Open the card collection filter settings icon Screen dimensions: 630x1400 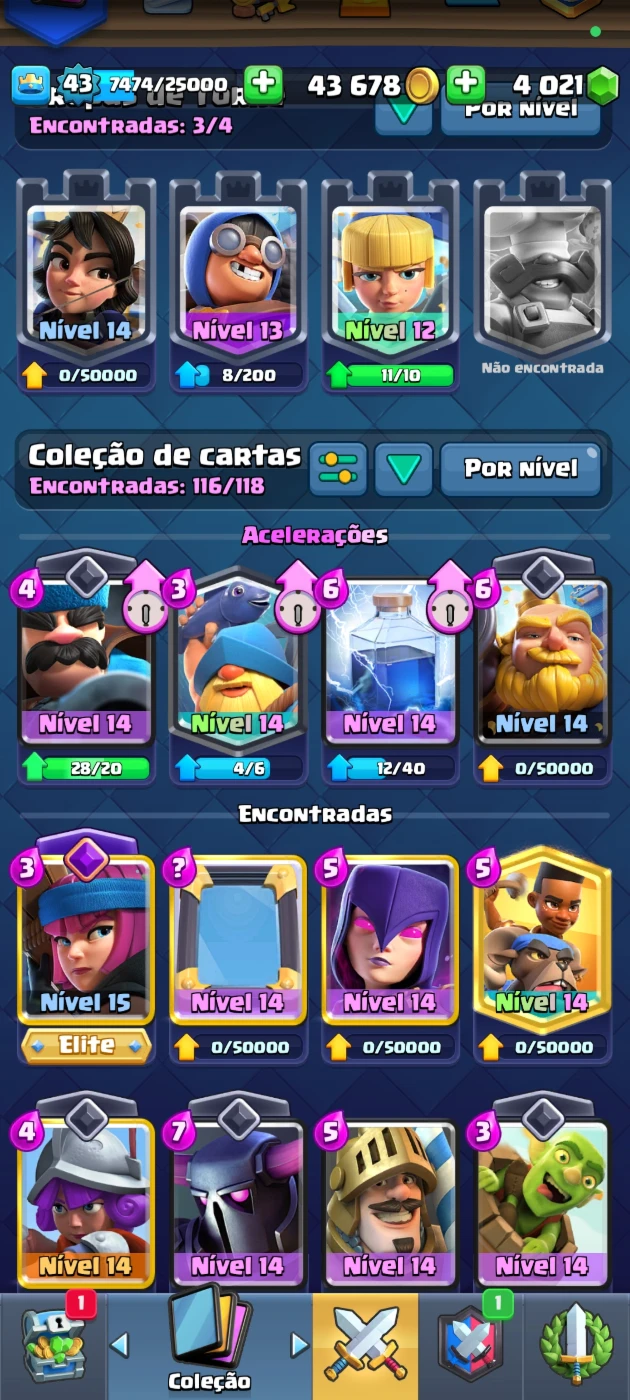[x=338, y=469]
